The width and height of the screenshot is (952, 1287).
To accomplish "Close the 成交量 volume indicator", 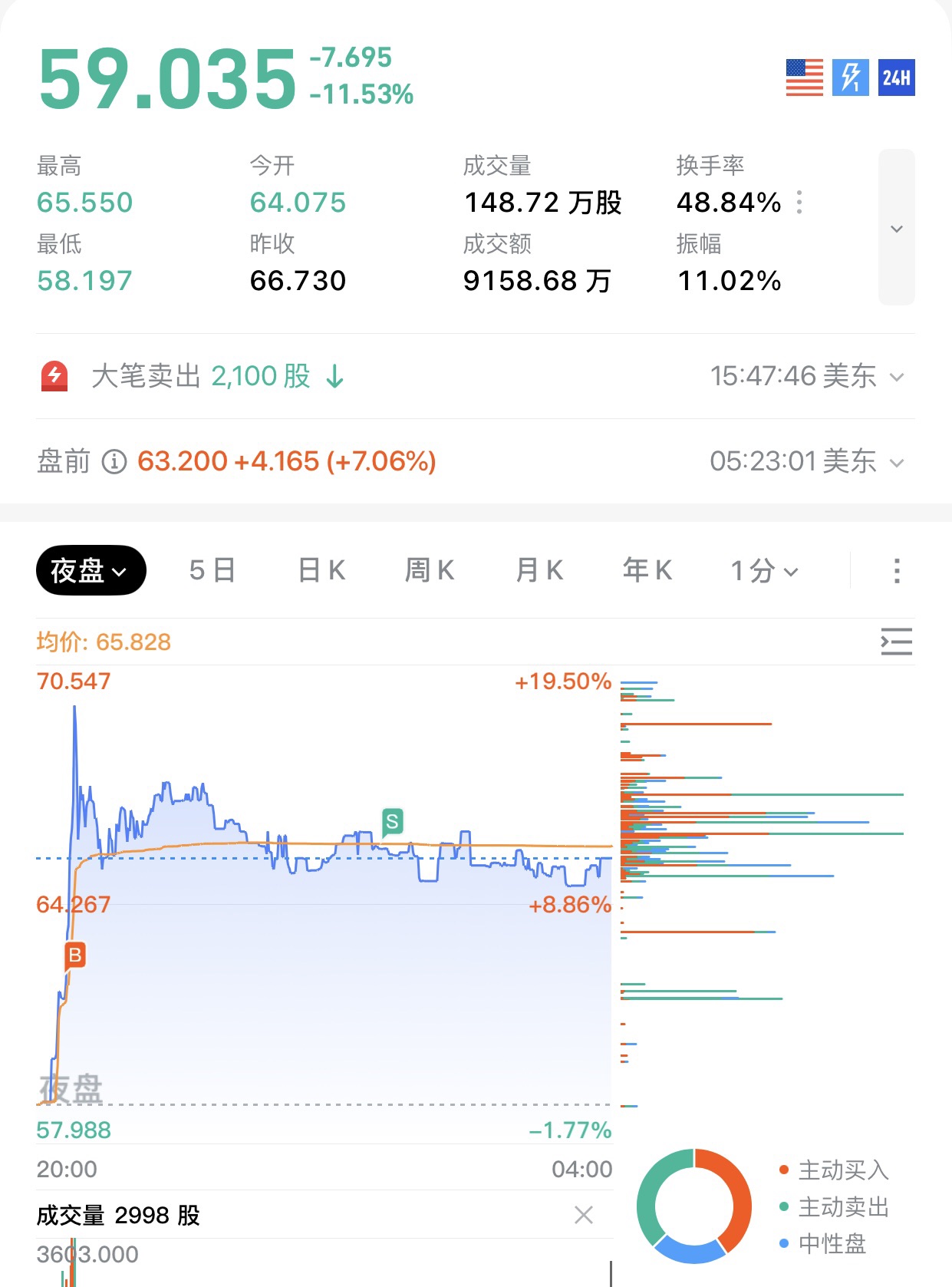I will 584,1215.
